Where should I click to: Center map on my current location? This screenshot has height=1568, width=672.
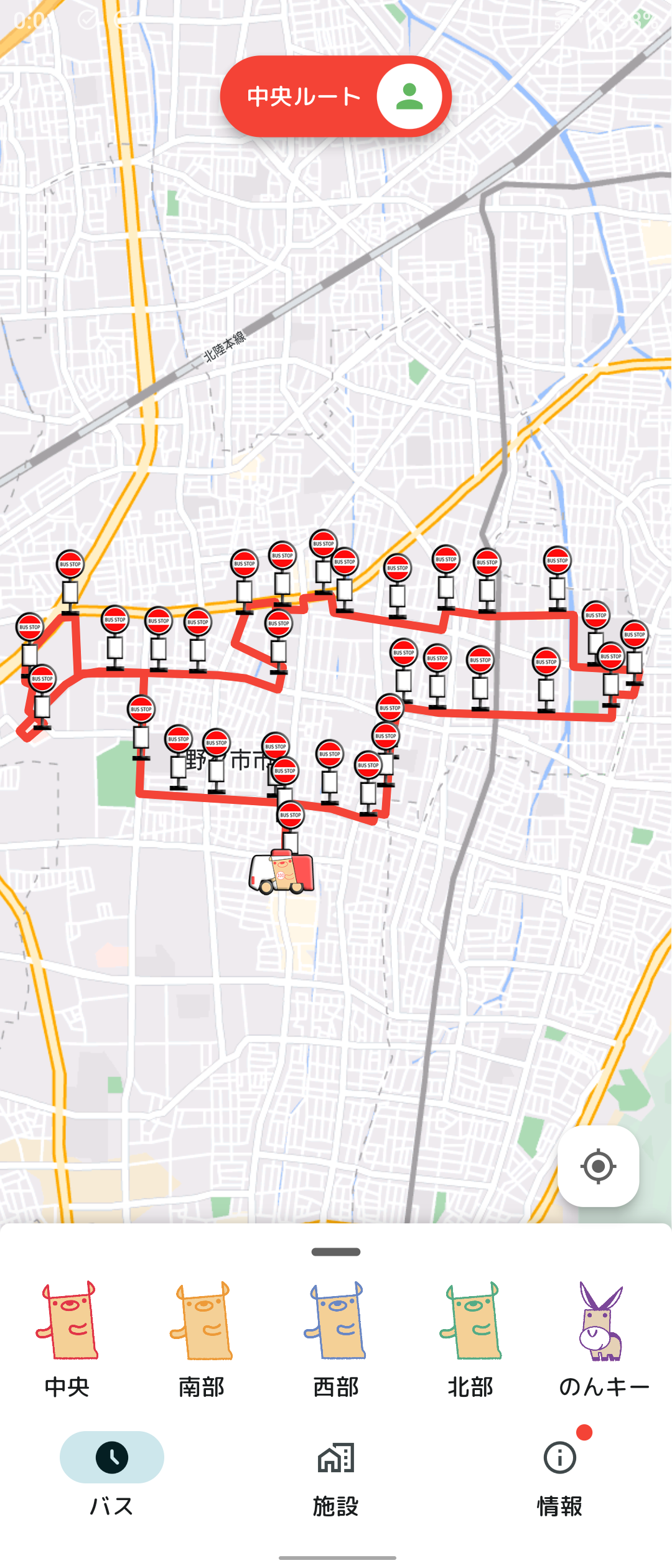click(598, 1166)
